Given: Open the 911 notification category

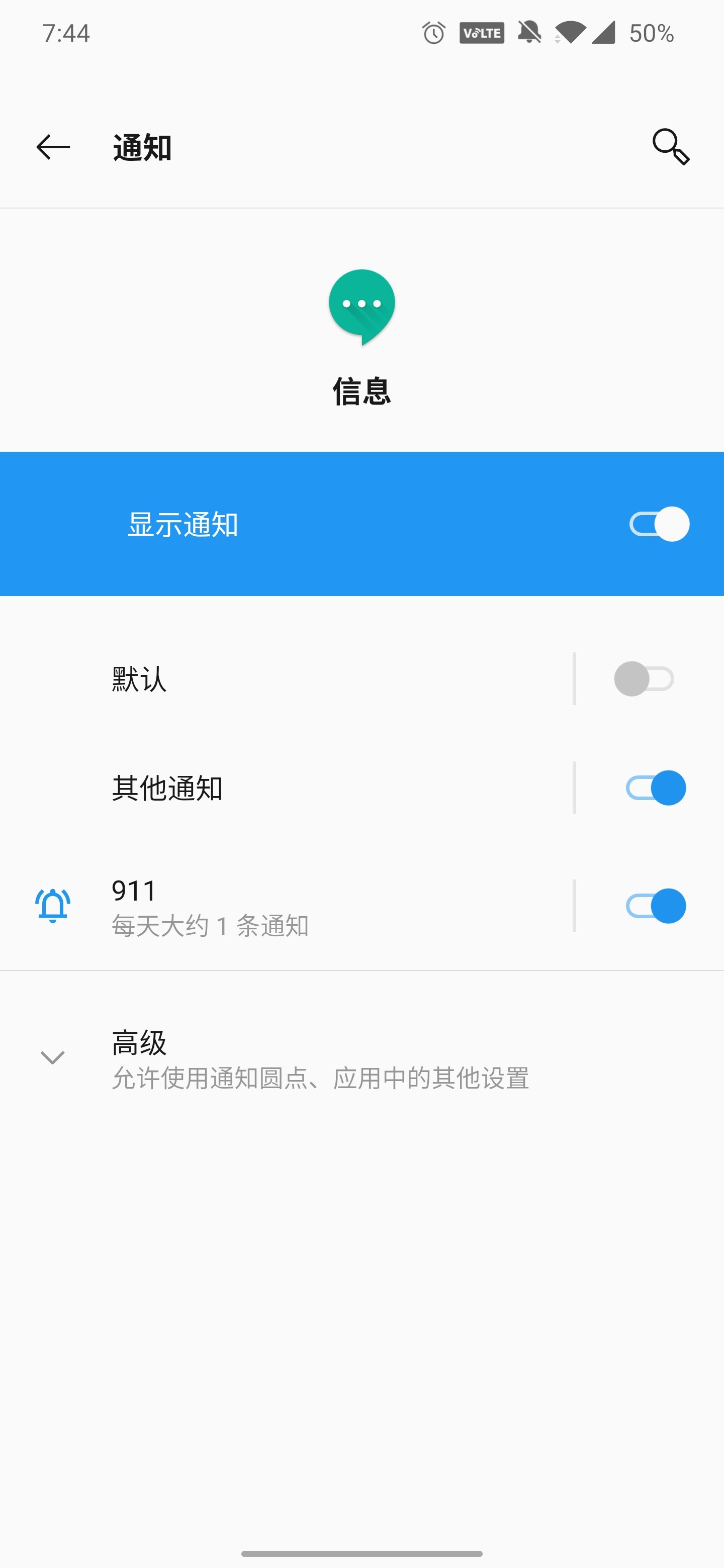Looking at the screenshot, I should (305, 906).
